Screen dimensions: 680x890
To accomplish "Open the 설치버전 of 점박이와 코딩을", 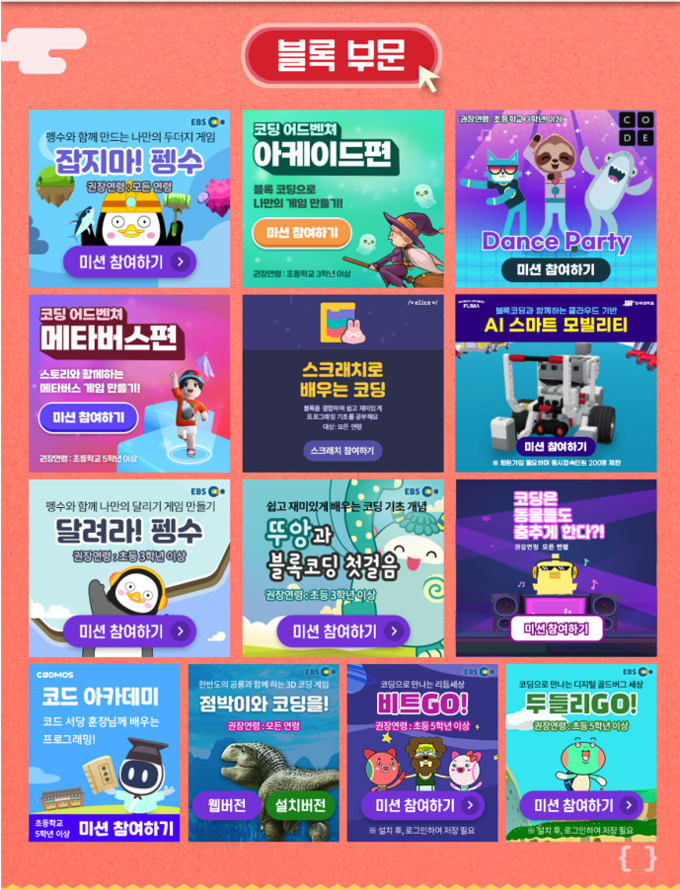I will 300,805.
